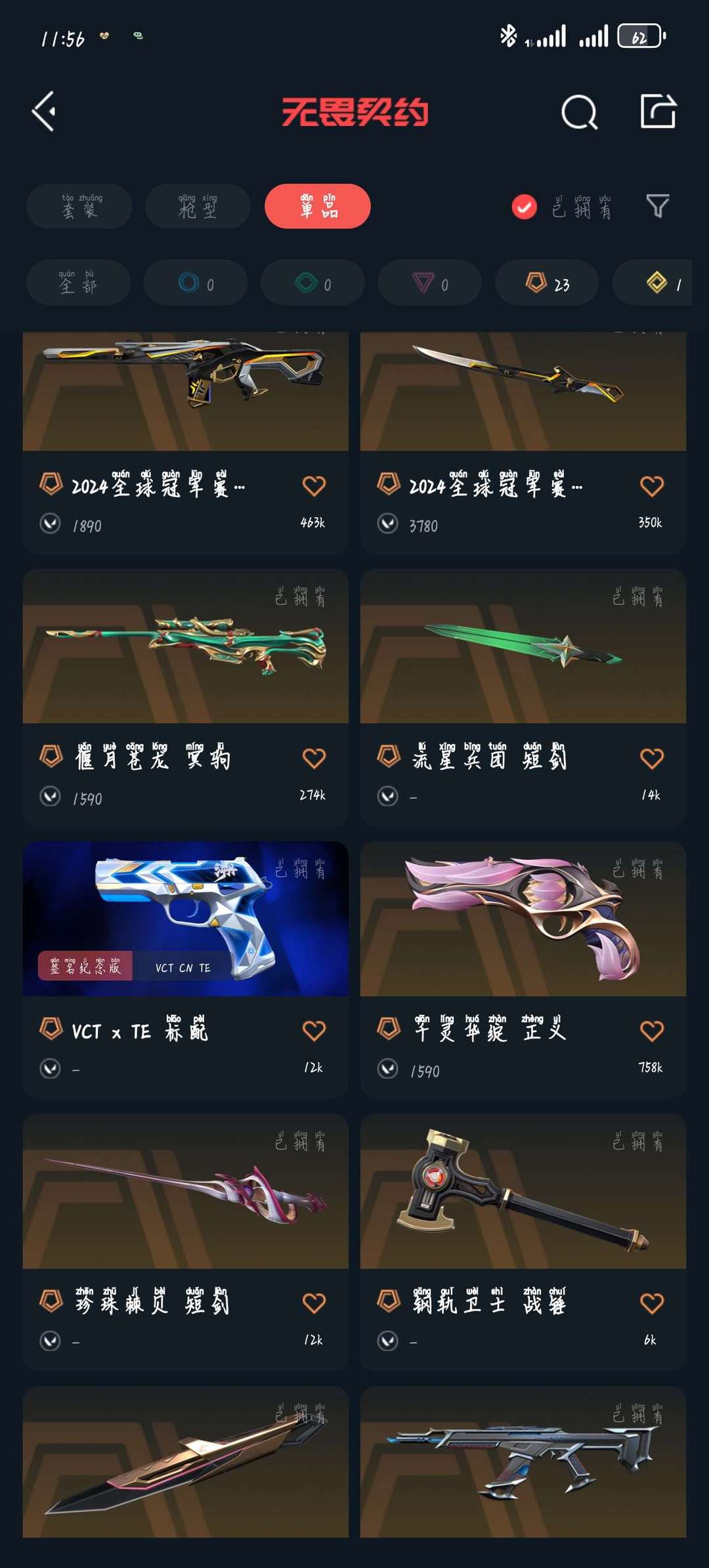The width and height of the screenshot is (709, 1568).
Task: Select the 全部 rarity chip
Action: point(78,282)
